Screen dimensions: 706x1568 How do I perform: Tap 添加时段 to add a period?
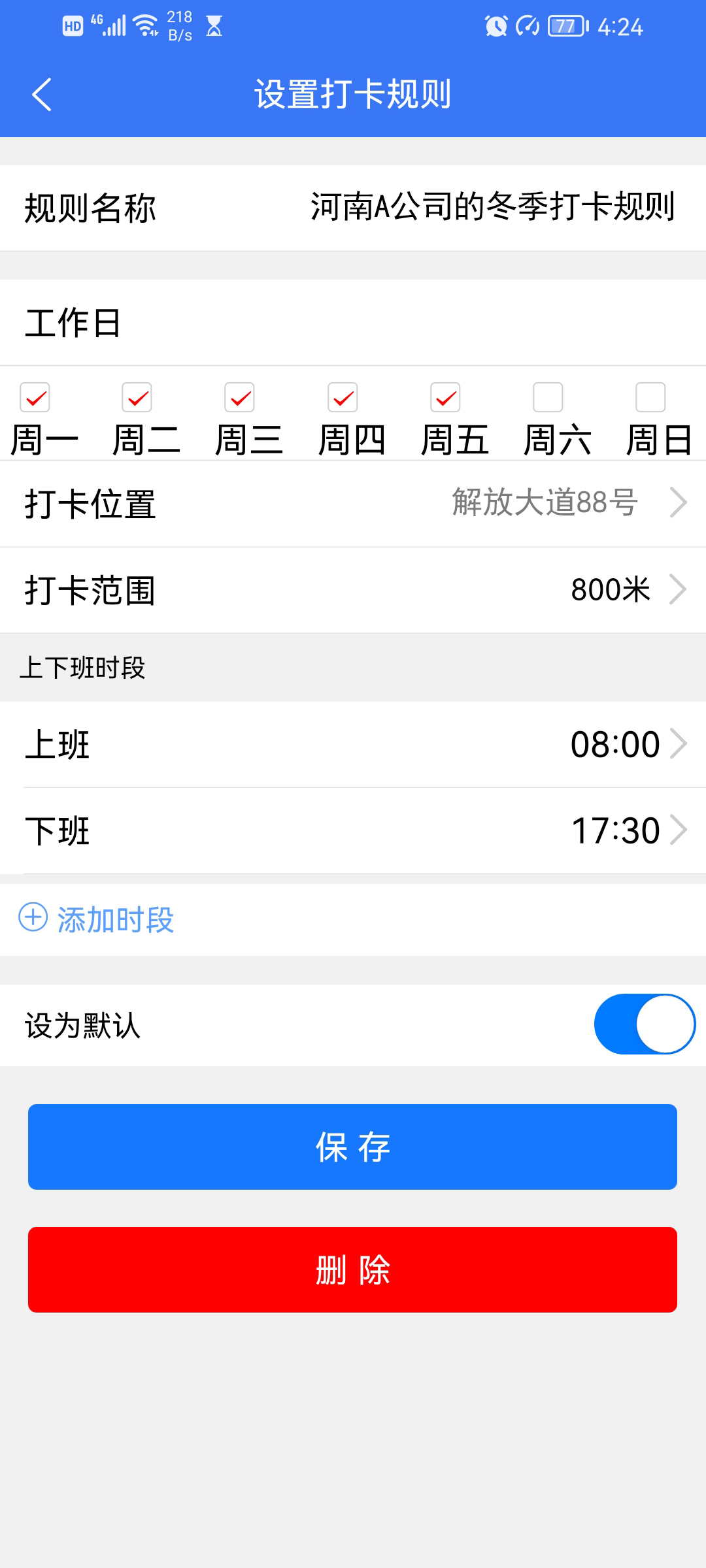coord(96,919)
